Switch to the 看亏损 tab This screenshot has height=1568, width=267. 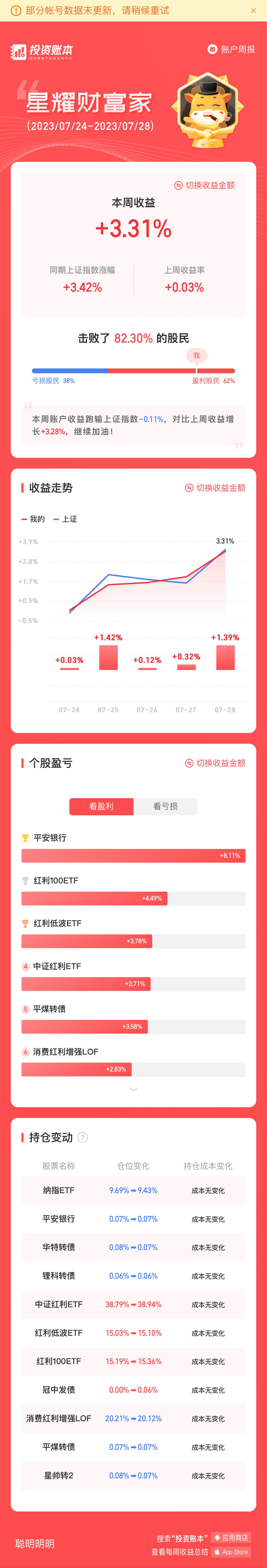pos(165,806)
